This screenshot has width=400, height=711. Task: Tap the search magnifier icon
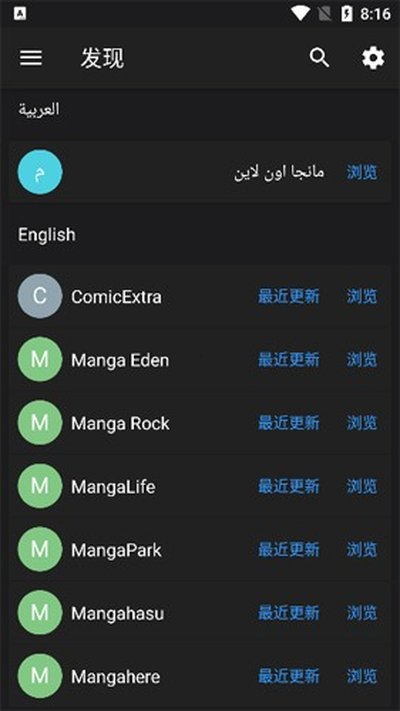(320, 58)
